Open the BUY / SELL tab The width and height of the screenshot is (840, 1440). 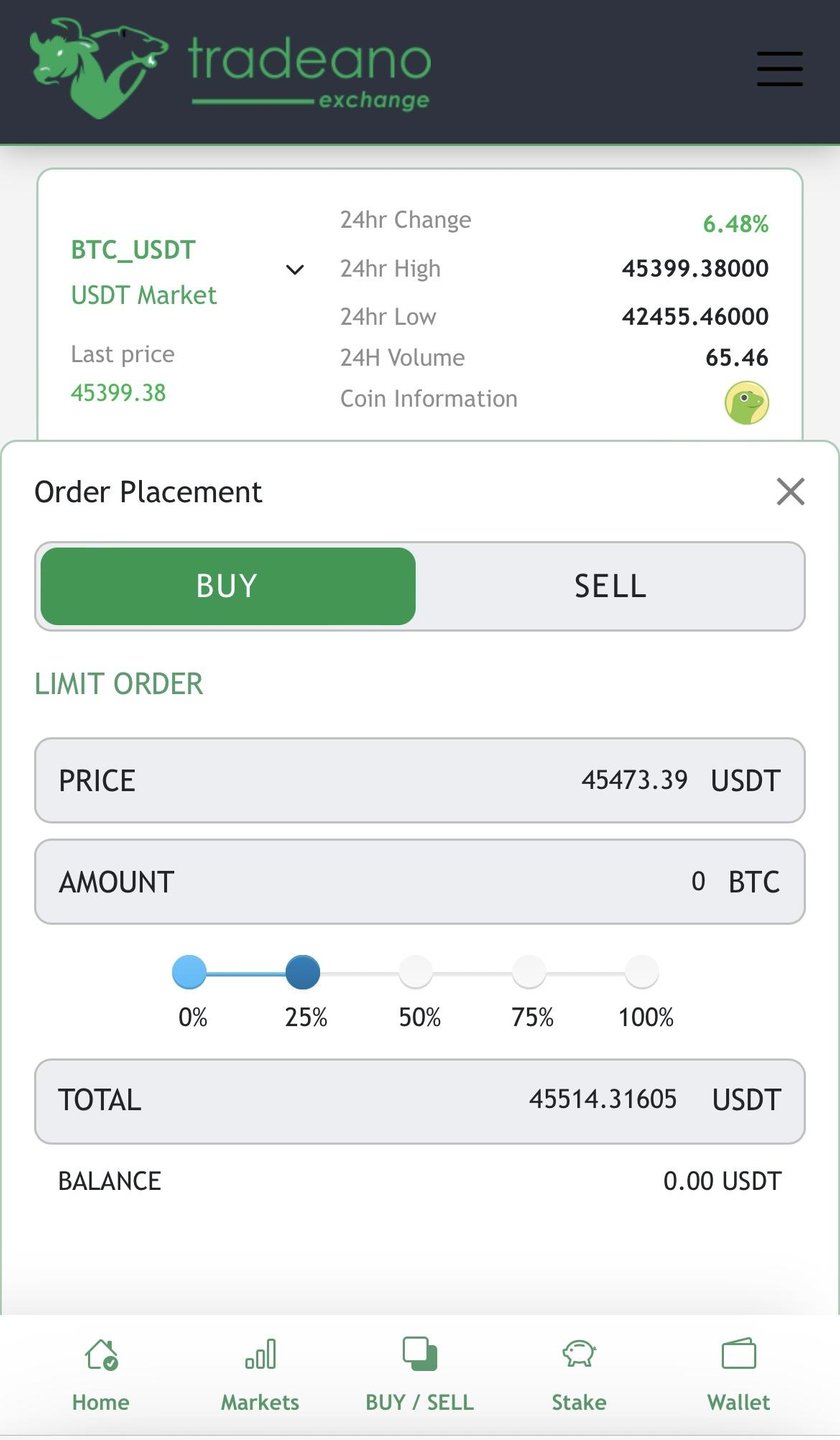pos(420,1376)
